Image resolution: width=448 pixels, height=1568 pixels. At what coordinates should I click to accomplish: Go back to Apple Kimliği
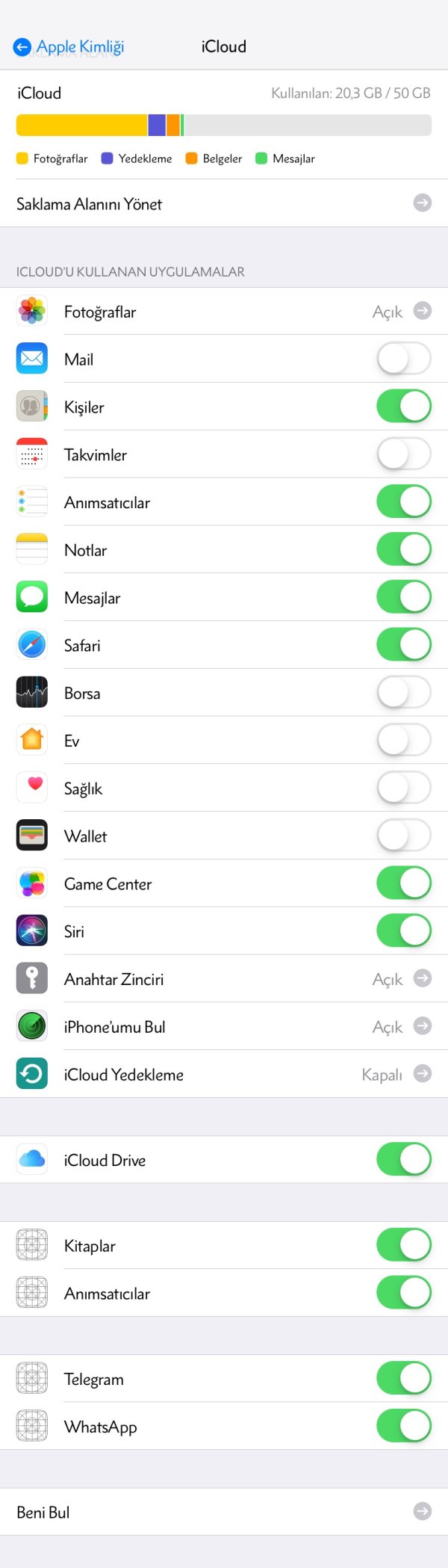click(x=69, y=47)
